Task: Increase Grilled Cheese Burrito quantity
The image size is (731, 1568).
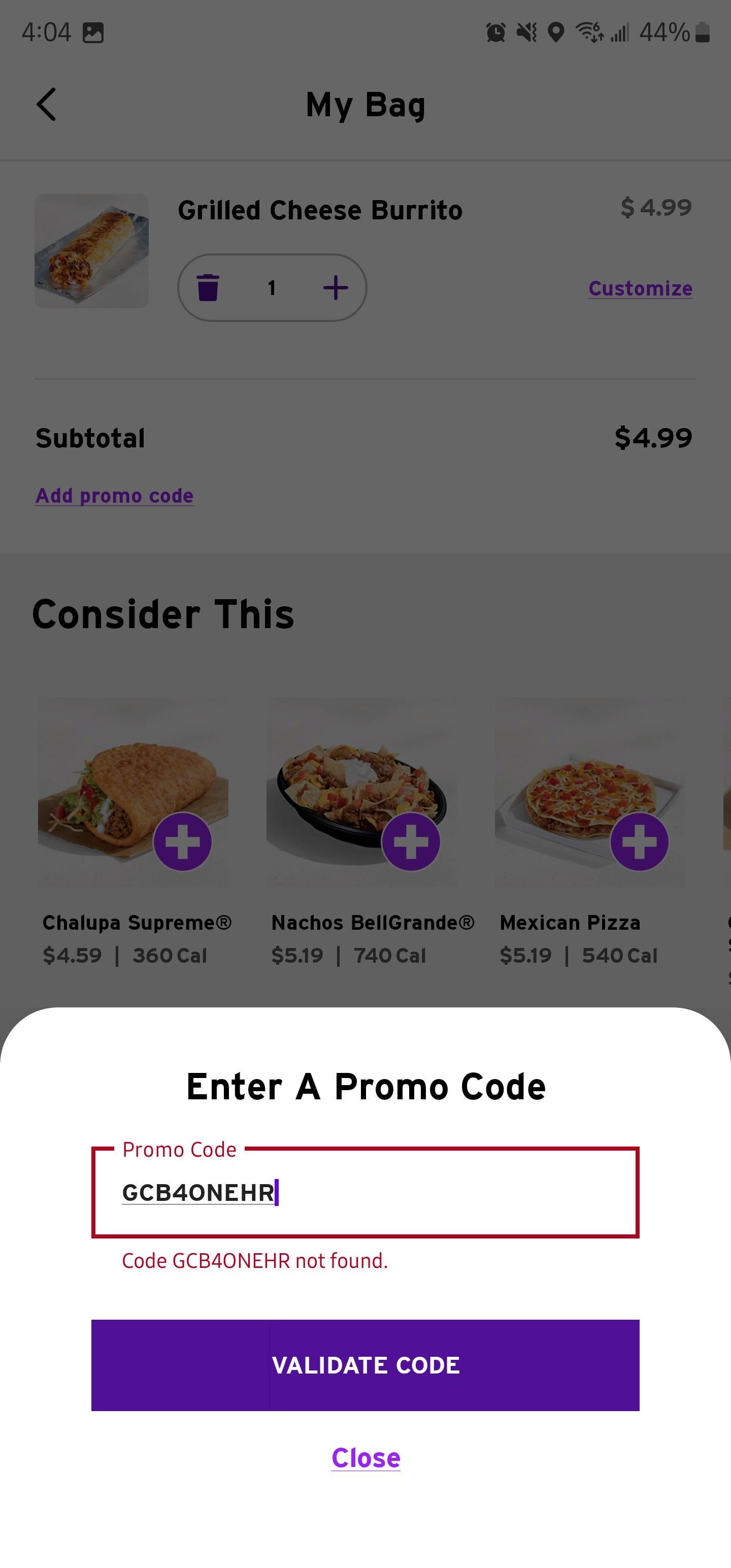Action: pos(336,287)
